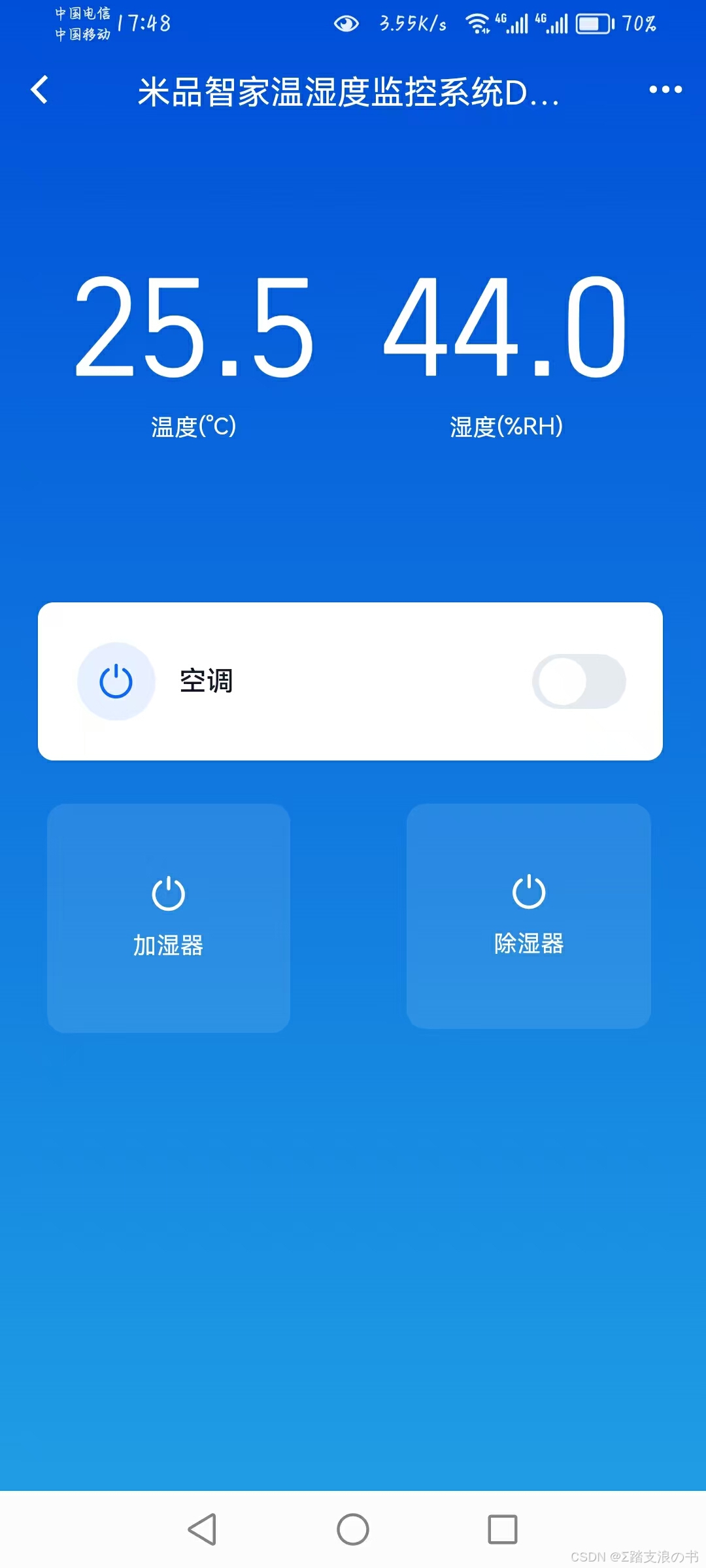706x1568 pixels.
Task: Turn on the 除湿器 dehumidifier
Action: pos(528,916)
